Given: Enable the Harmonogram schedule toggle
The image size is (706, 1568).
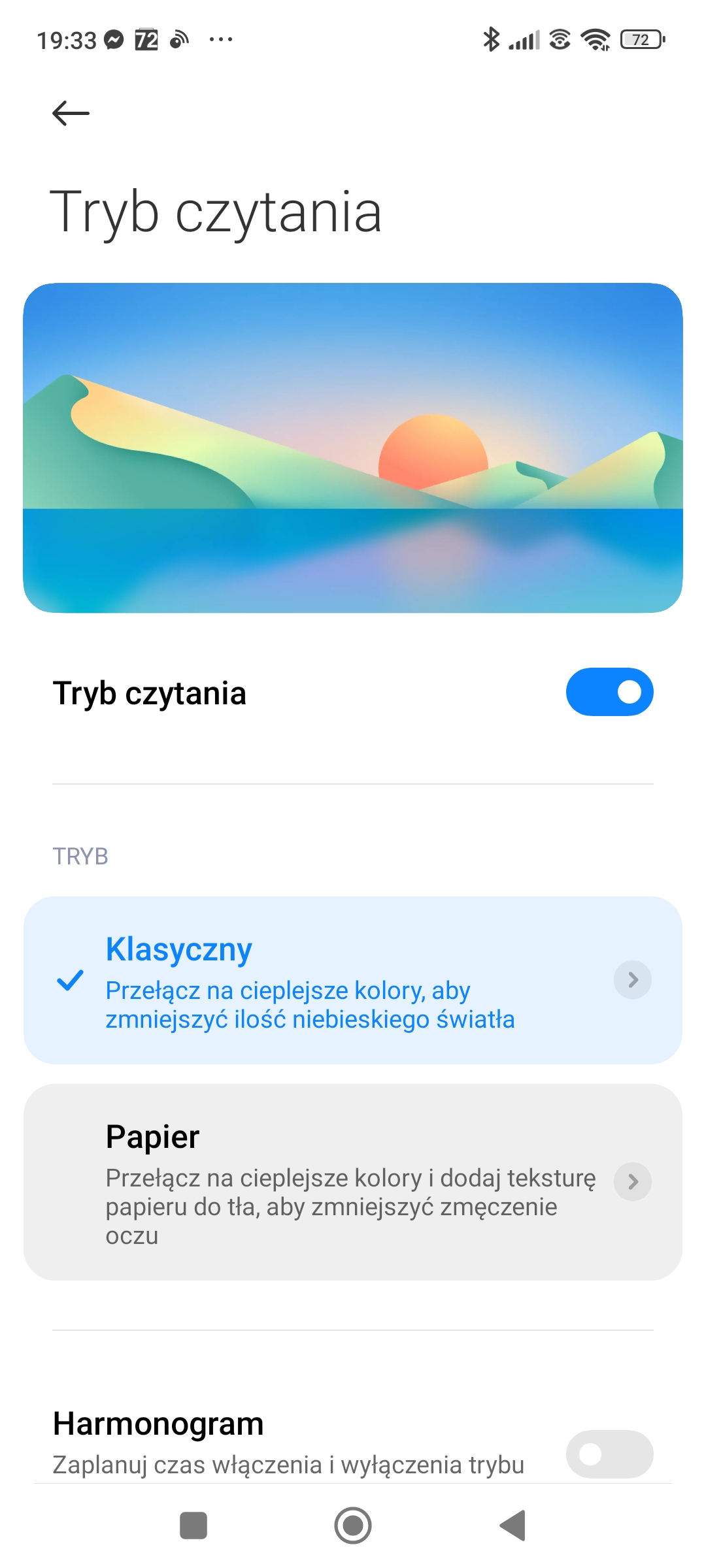Looking at the screenshot, I should tap(609, 1454).
